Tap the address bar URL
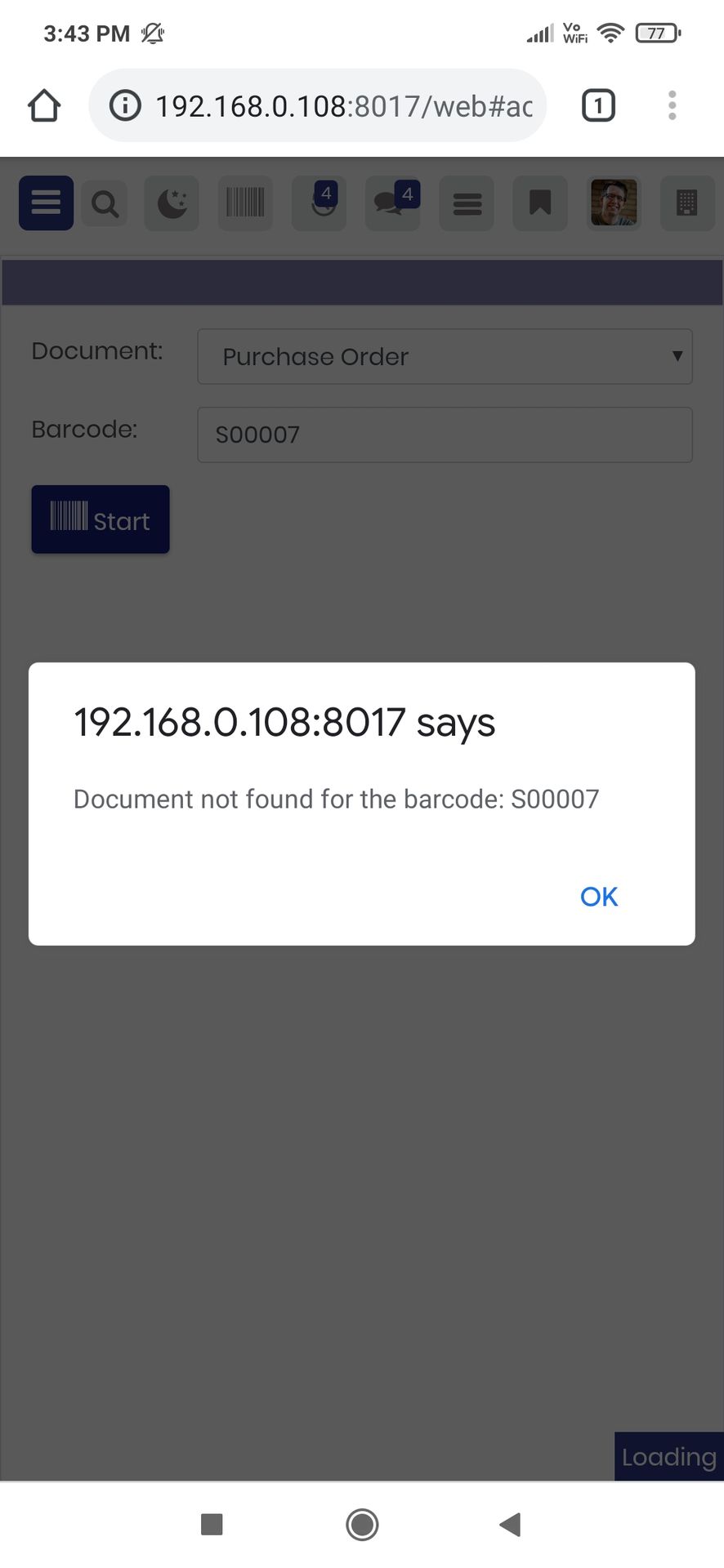Image resolution: width=724 pixels, height=1568 pixels. pos(344,106)
